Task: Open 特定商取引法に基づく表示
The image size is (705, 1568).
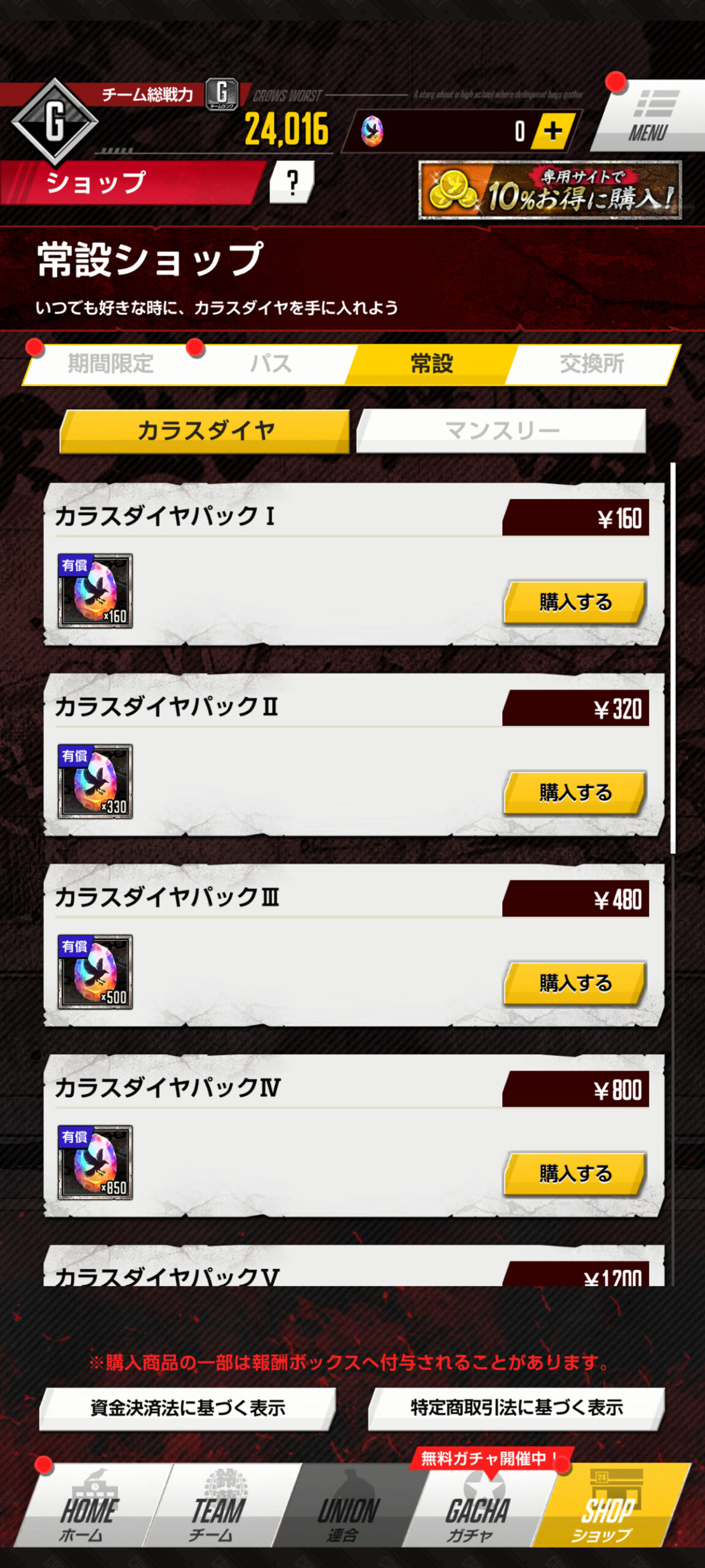Action: pyautogui.click(x=516, y=1408)
